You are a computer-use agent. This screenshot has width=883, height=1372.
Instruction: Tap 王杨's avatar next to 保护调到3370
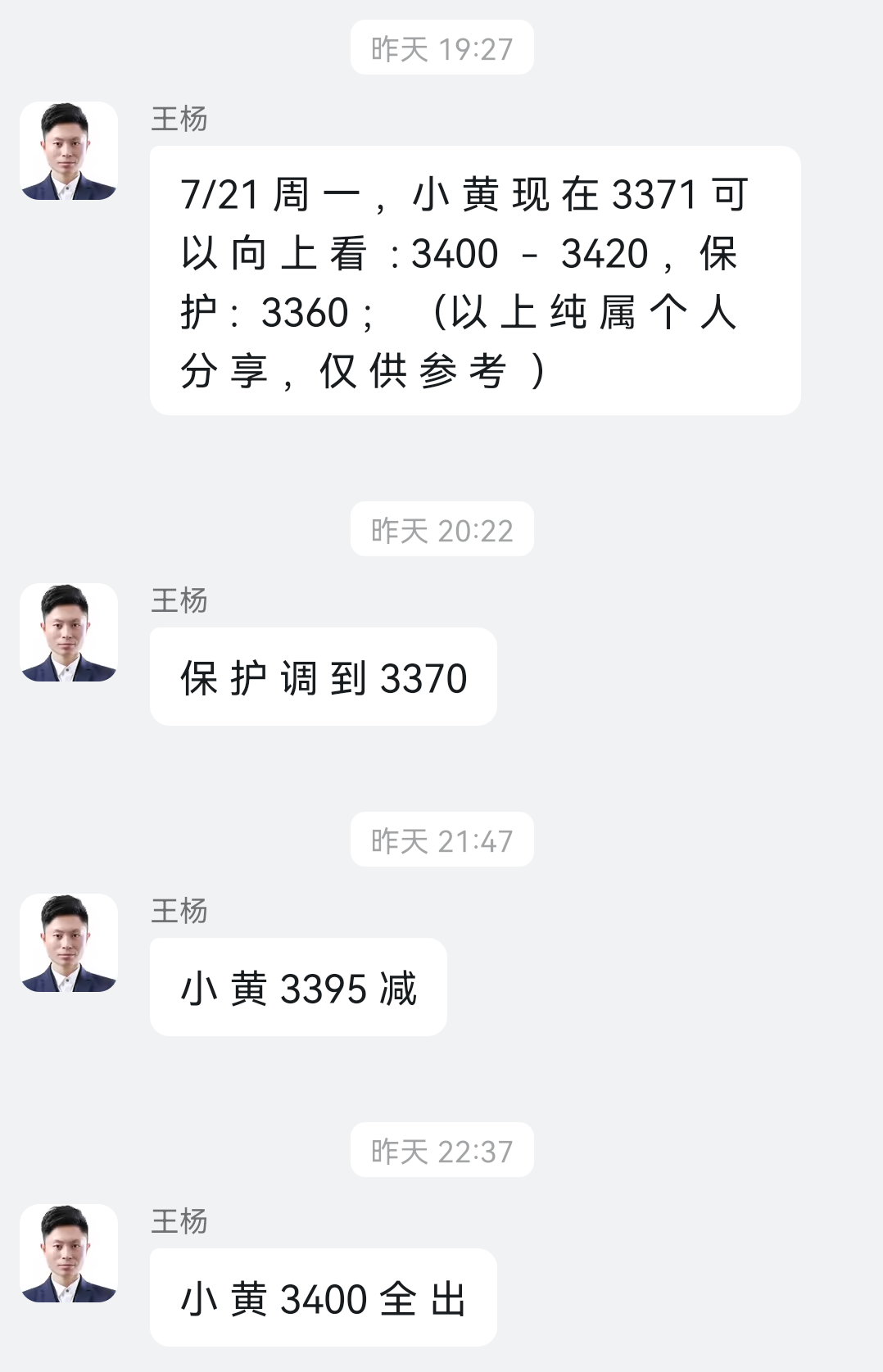[69, 632]
